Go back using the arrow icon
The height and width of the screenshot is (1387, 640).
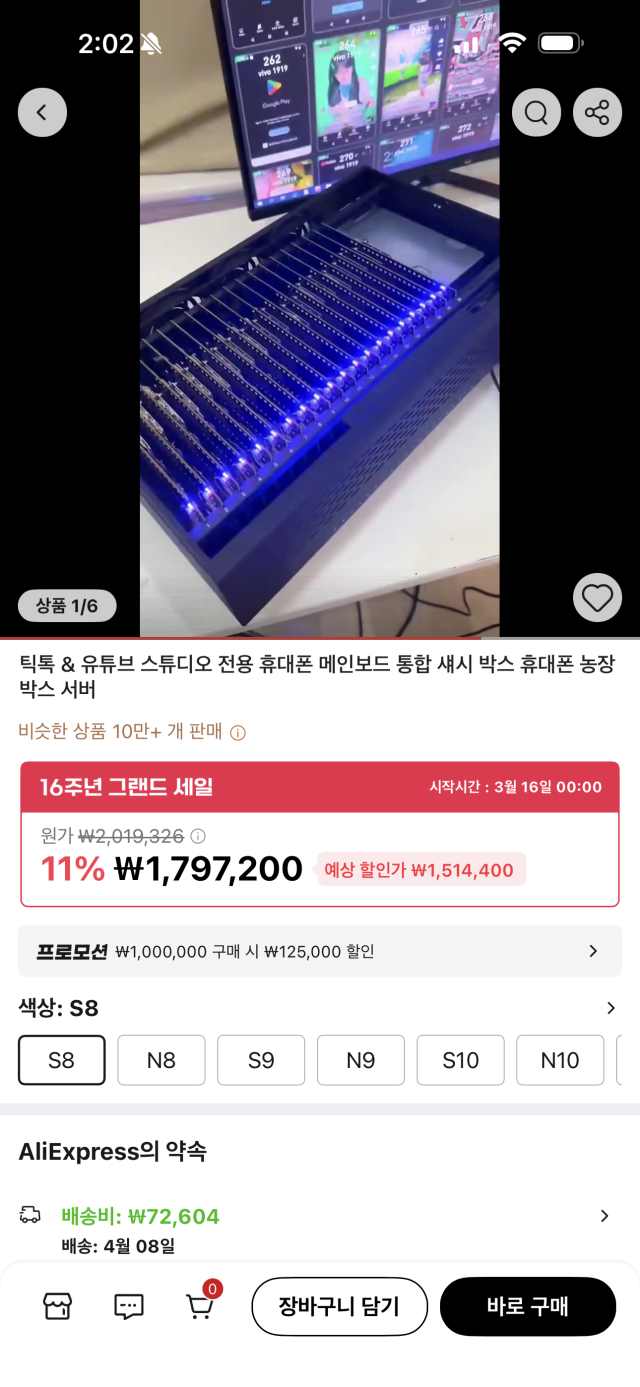pyautogui.click(x=42, y=112)
